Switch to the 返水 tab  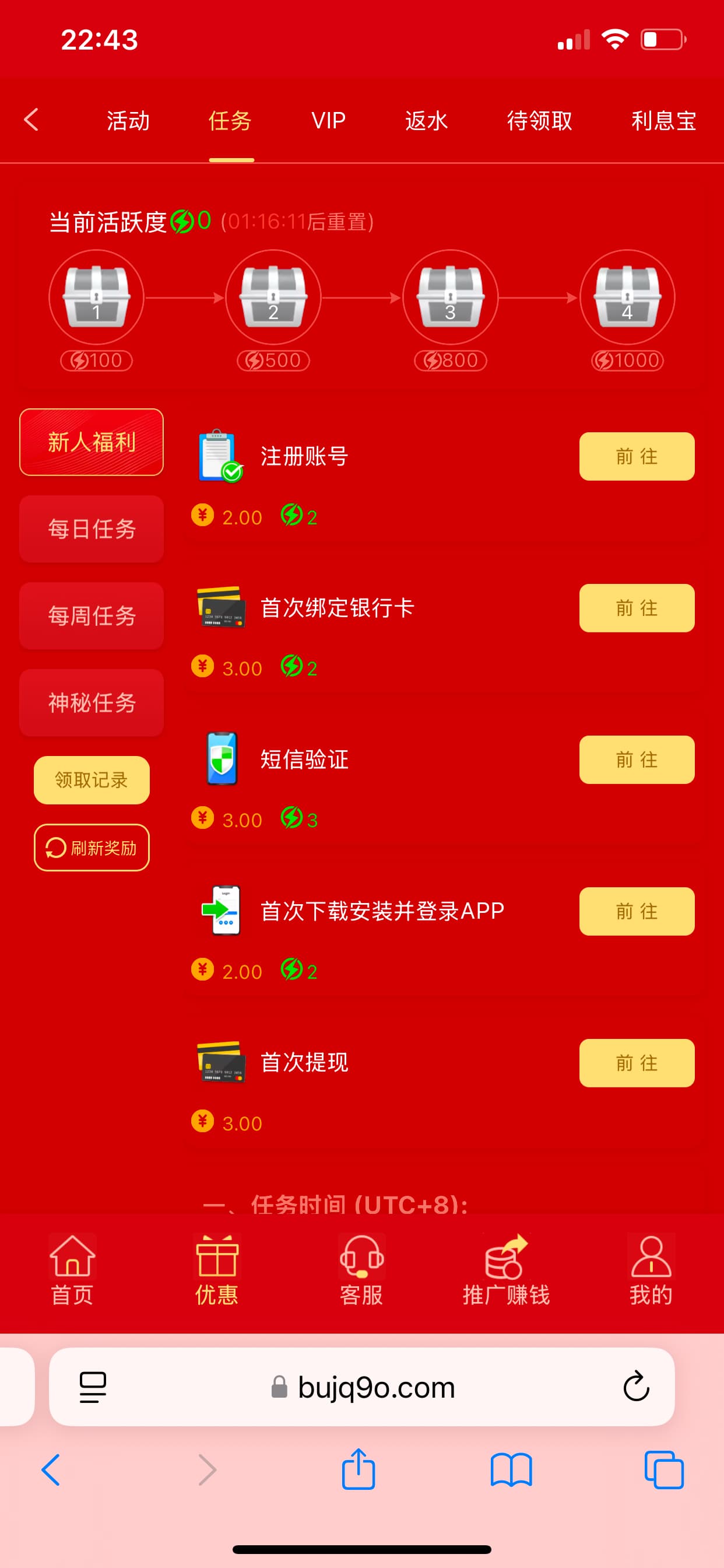click(426, 121)
